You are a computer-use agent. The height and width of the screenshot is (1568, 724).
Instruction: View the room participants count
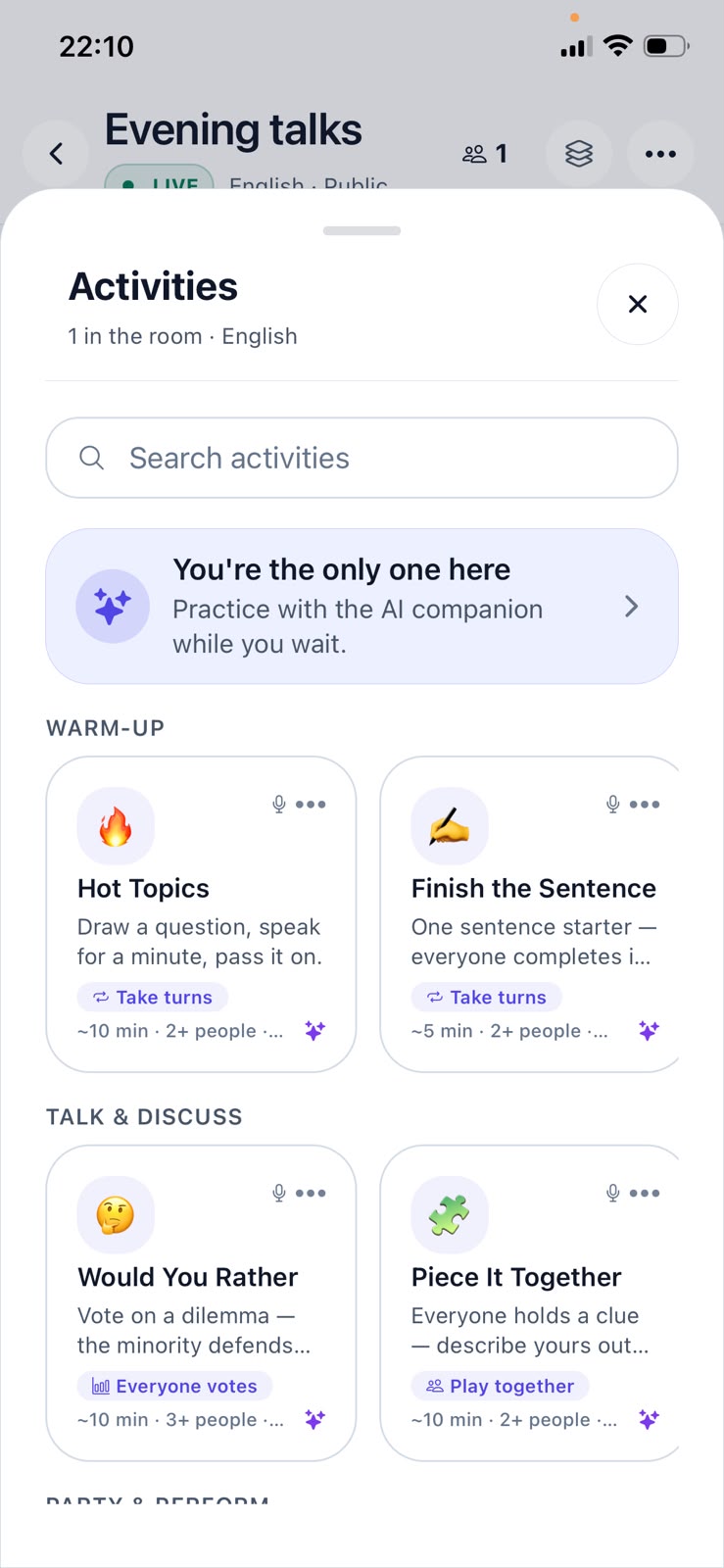click(485, 154)
